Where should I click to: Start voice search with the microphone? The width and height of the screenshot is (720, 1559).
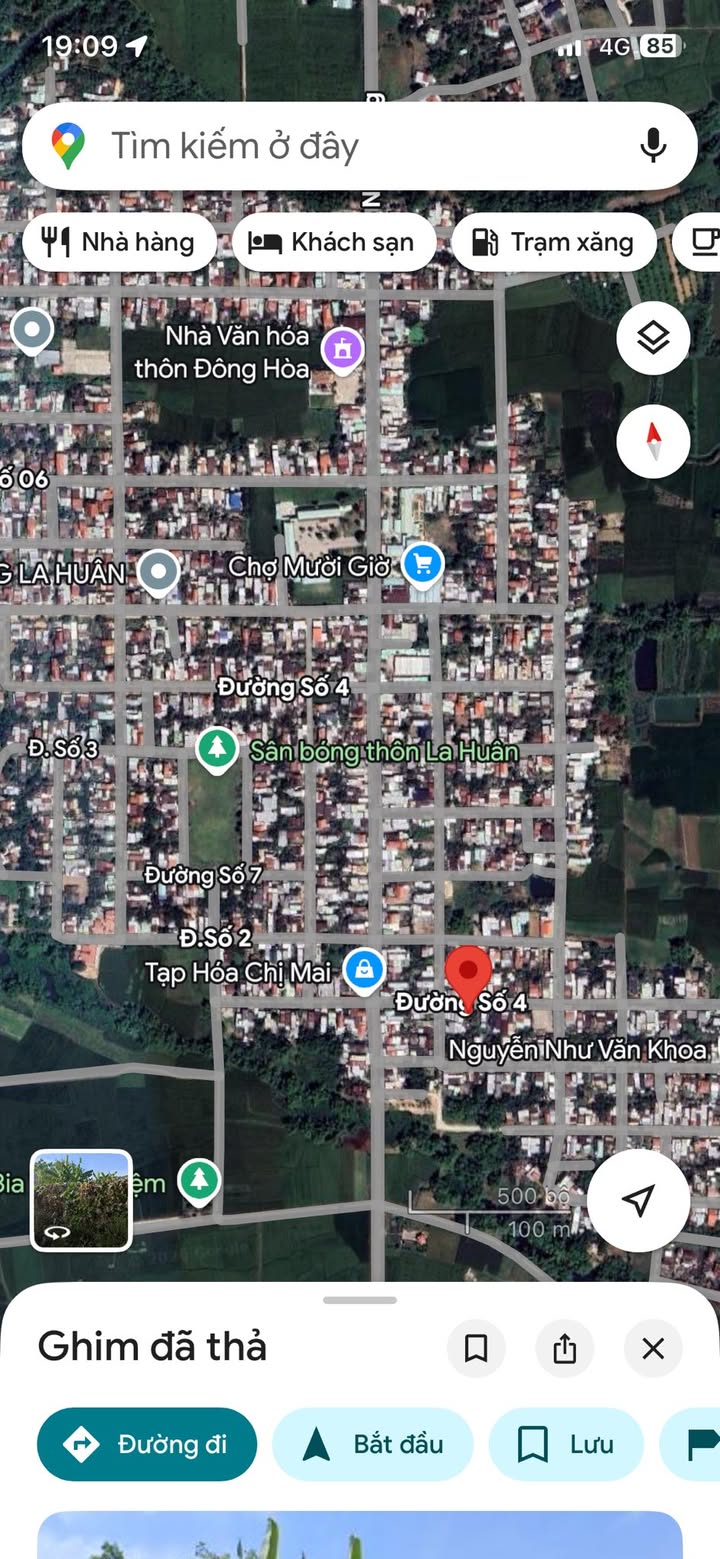pos(653,146)
